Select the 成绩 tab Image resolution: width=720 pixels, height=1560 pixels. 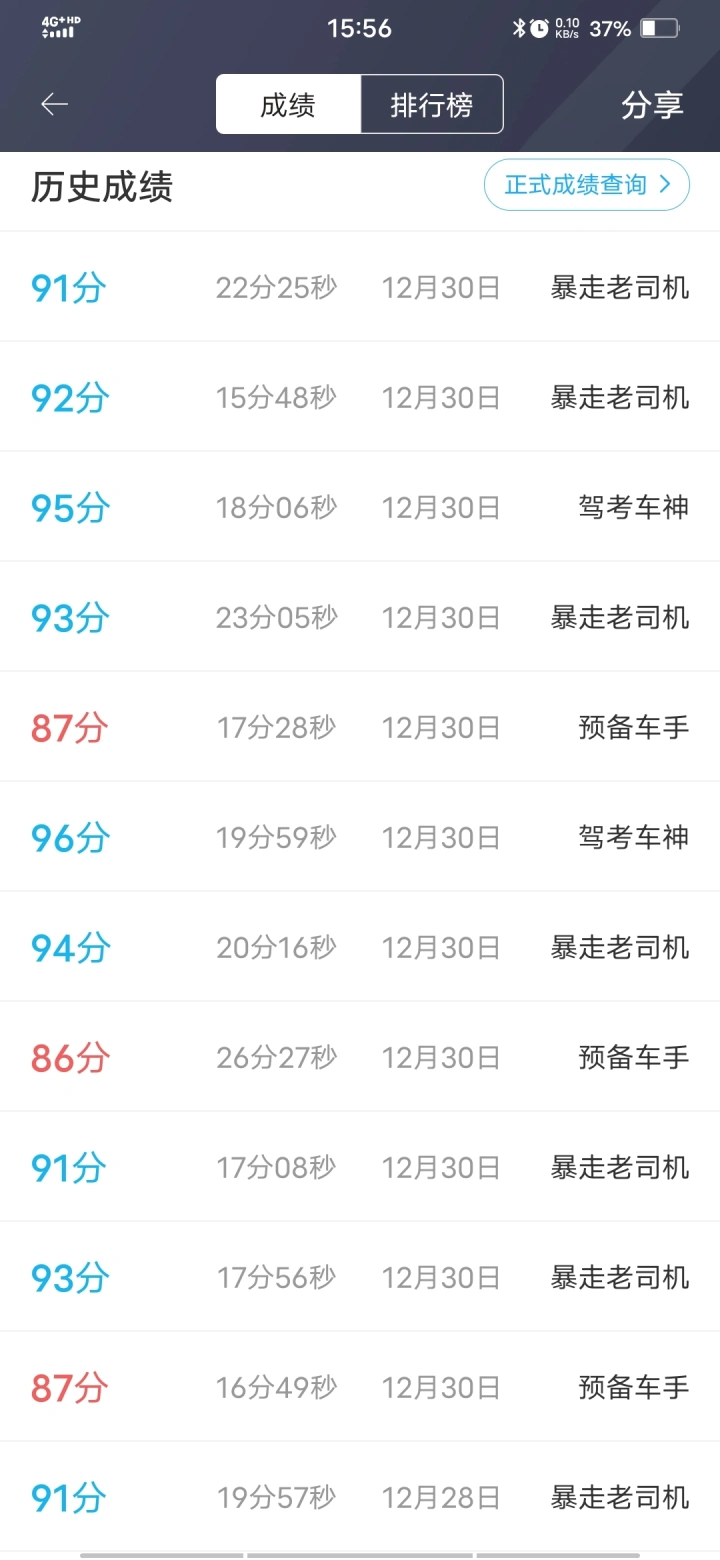pyautogui.click(x=288, y=104)
